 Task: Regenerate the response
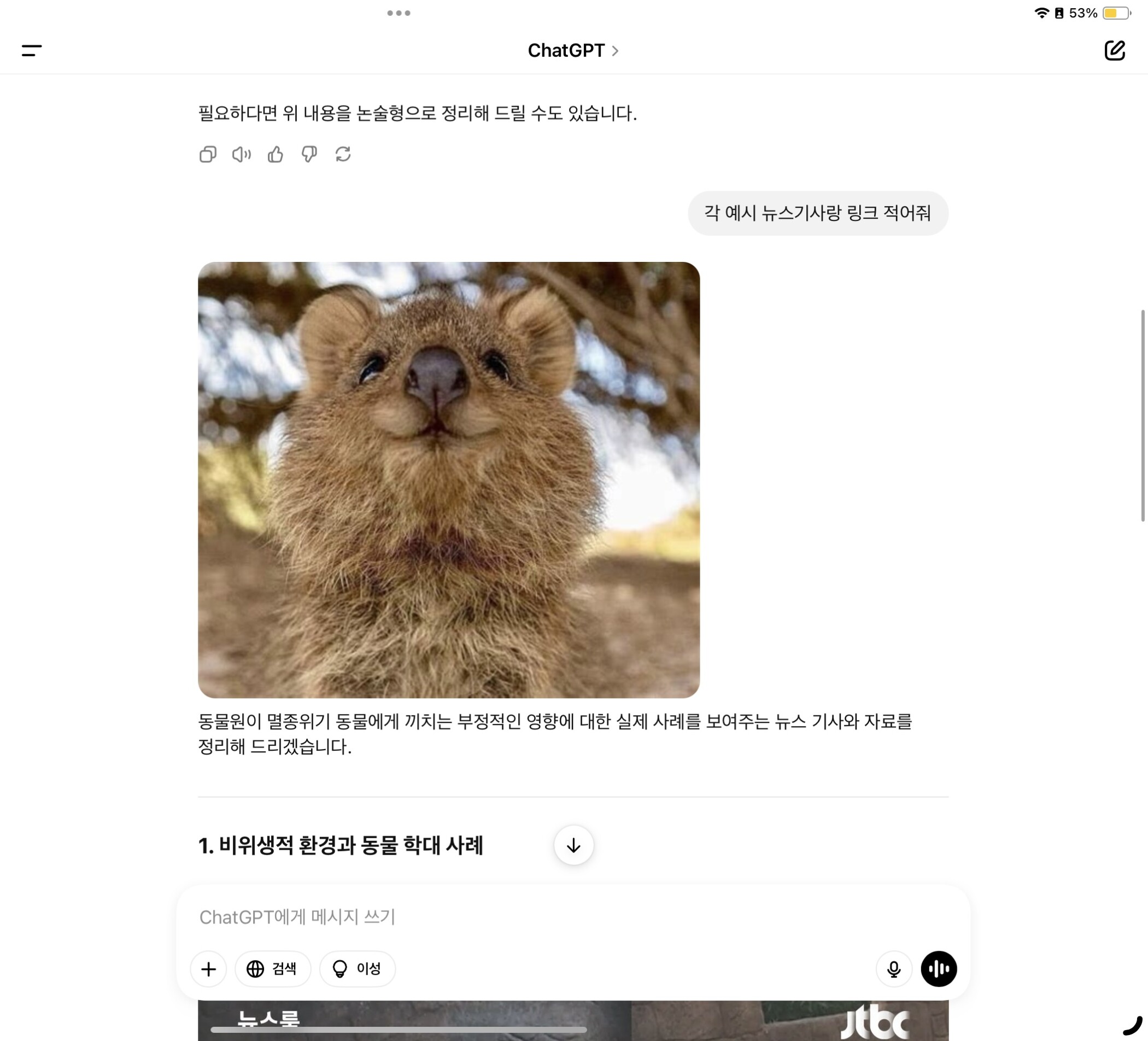[343, 154]
